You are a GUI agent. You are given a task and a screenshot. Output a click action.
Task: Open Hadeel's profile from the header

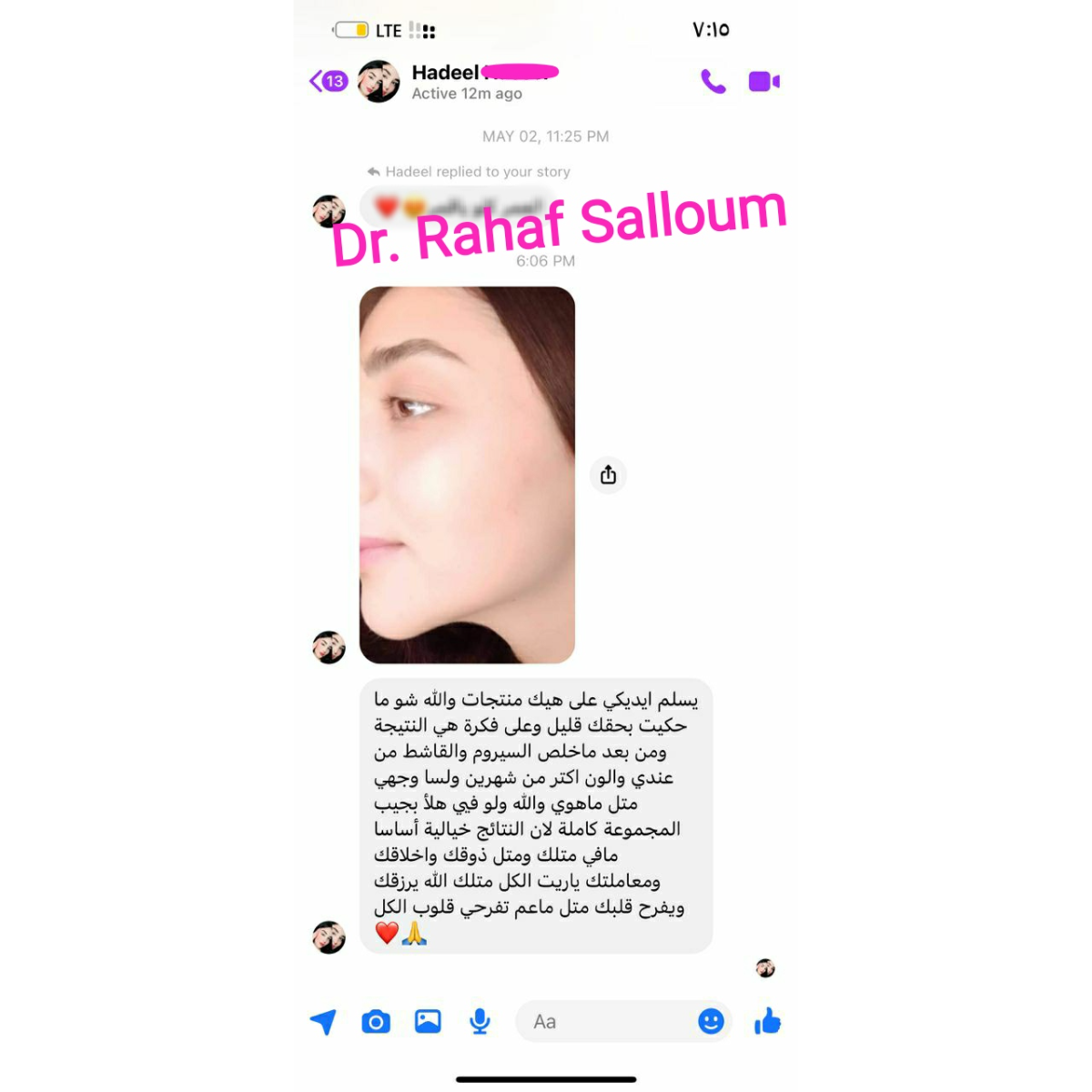pyautogui.click(x=444, y=81)
